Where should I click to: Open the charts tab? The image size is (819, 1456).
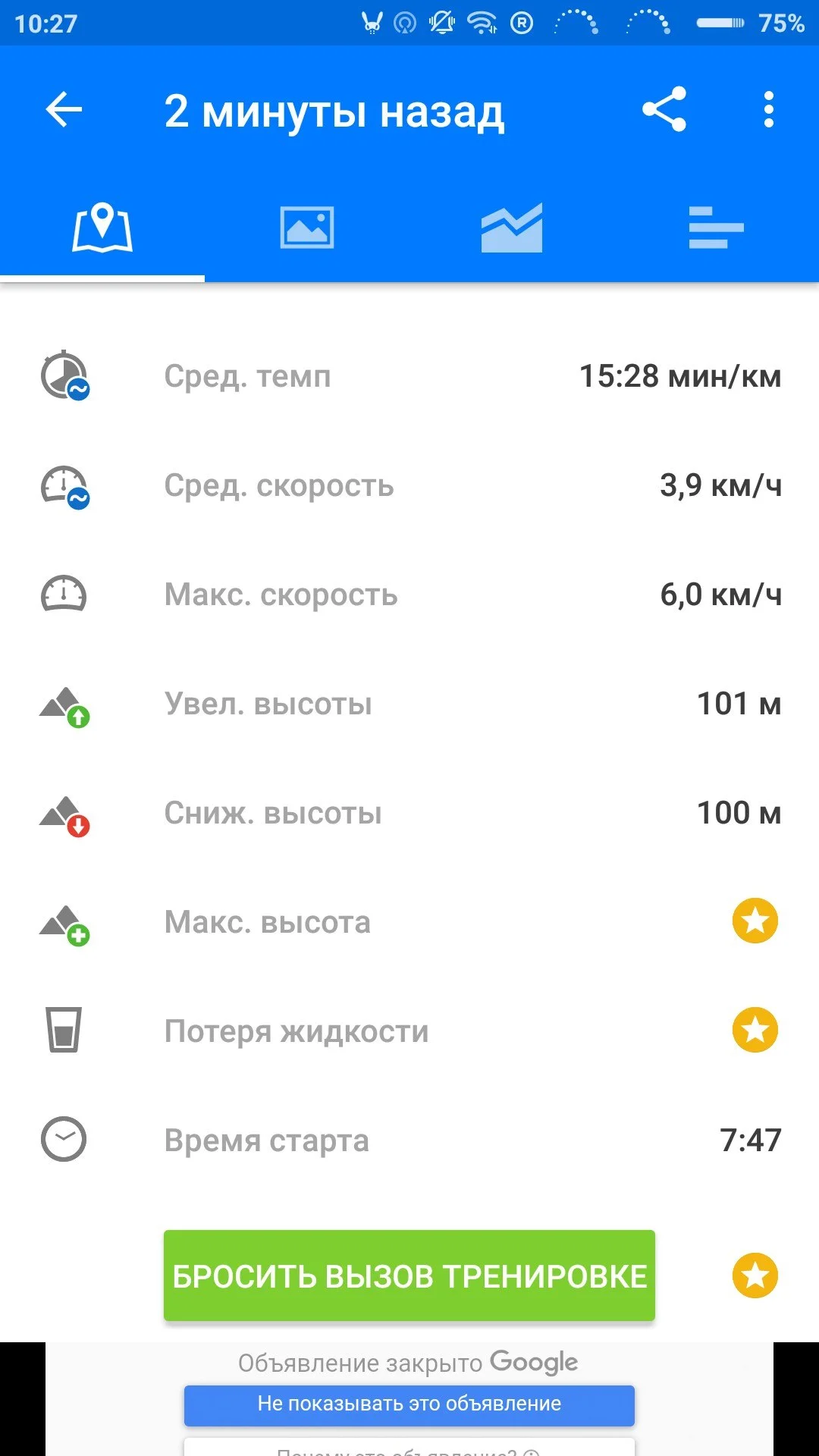(512, 227)
